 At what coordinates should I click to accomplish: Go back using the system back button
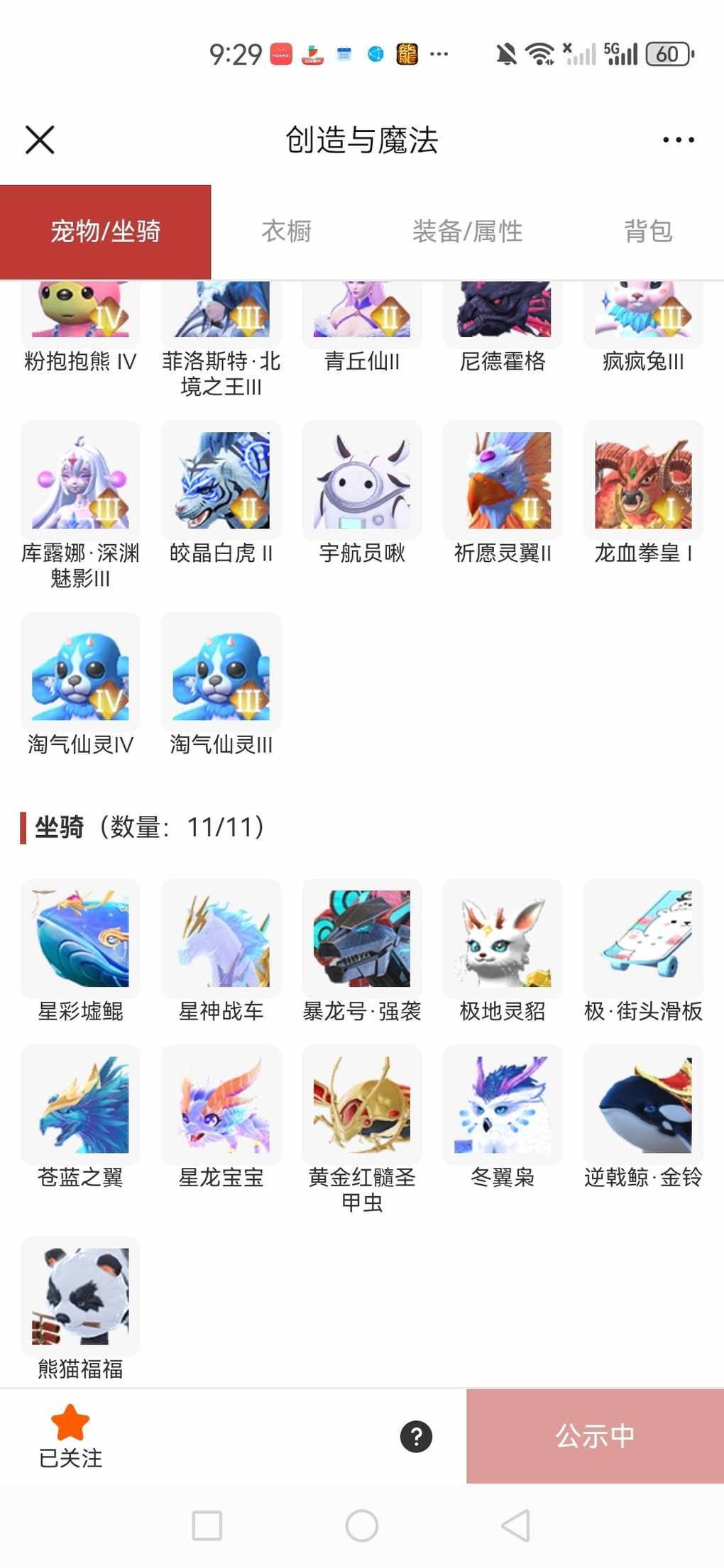(516, 1525)
